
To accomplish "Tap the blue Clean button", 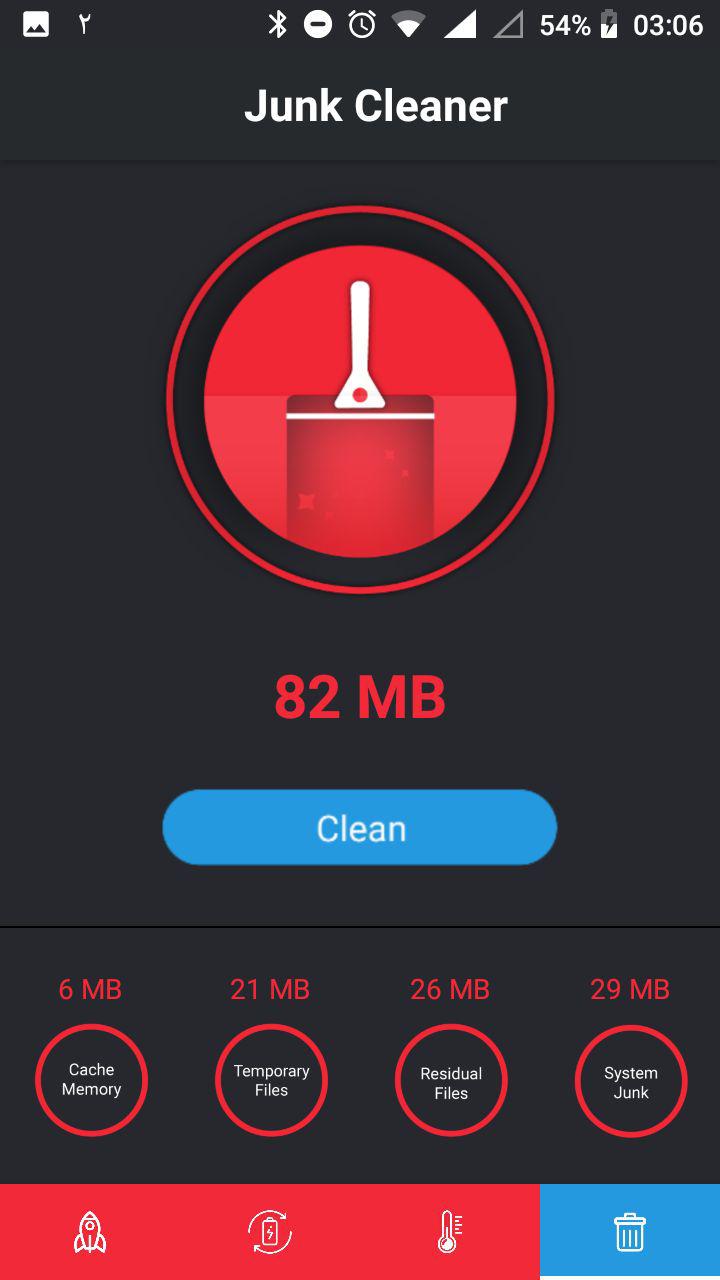I will tap(360, 827).
